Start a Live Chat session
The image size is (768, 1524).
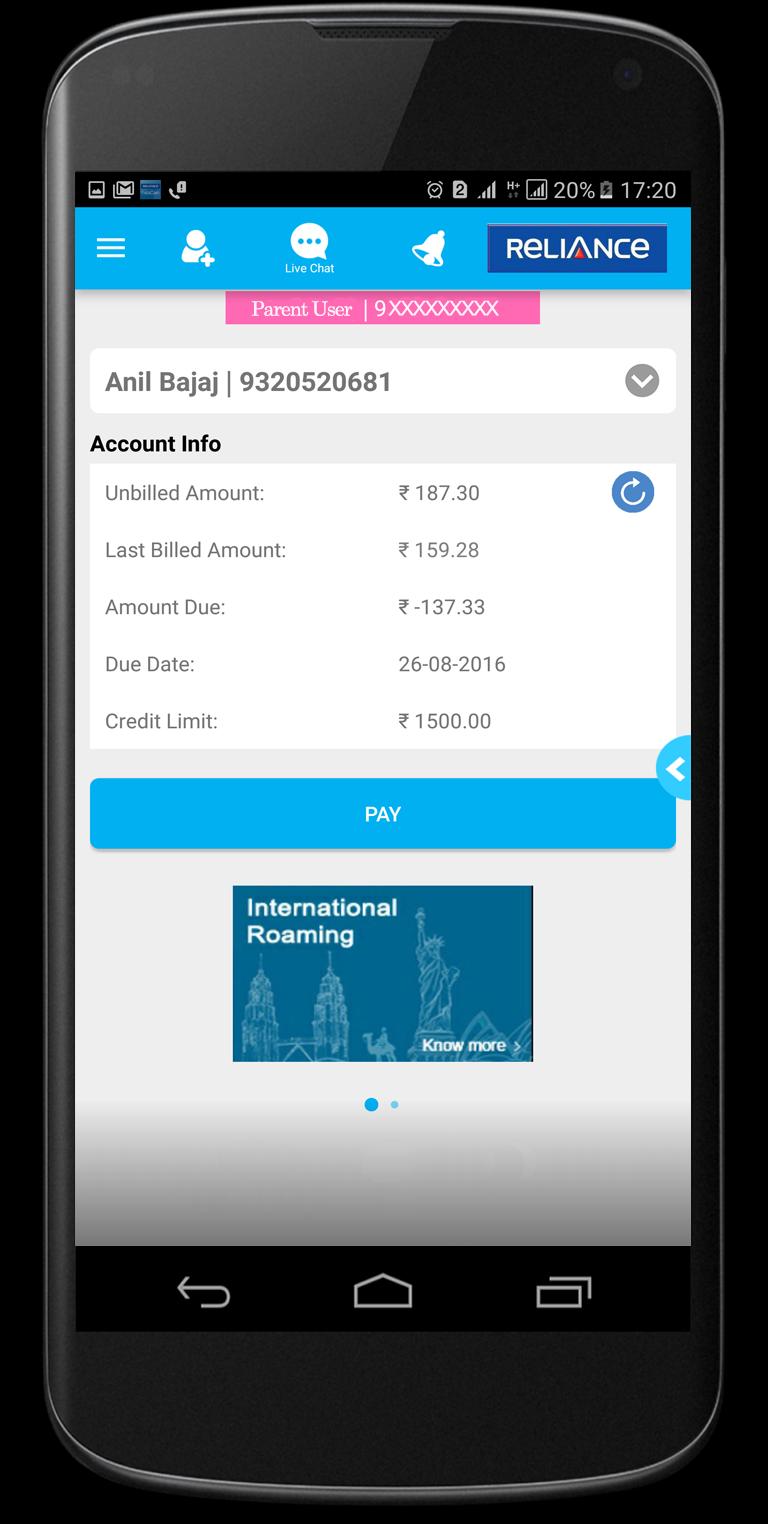pos(309,248)
